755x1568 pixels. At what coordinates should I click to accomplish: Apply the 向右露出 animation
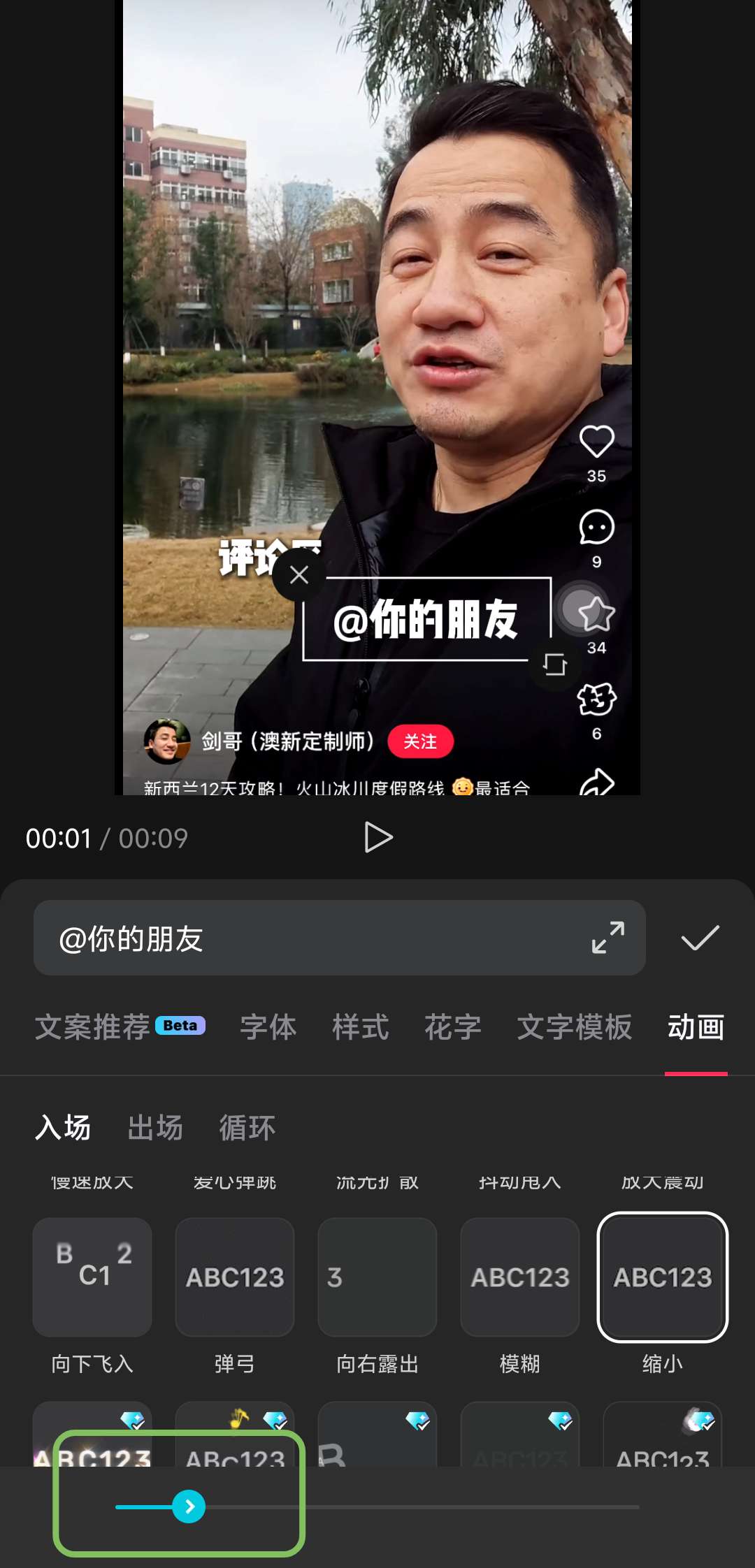coord(377,1277)
